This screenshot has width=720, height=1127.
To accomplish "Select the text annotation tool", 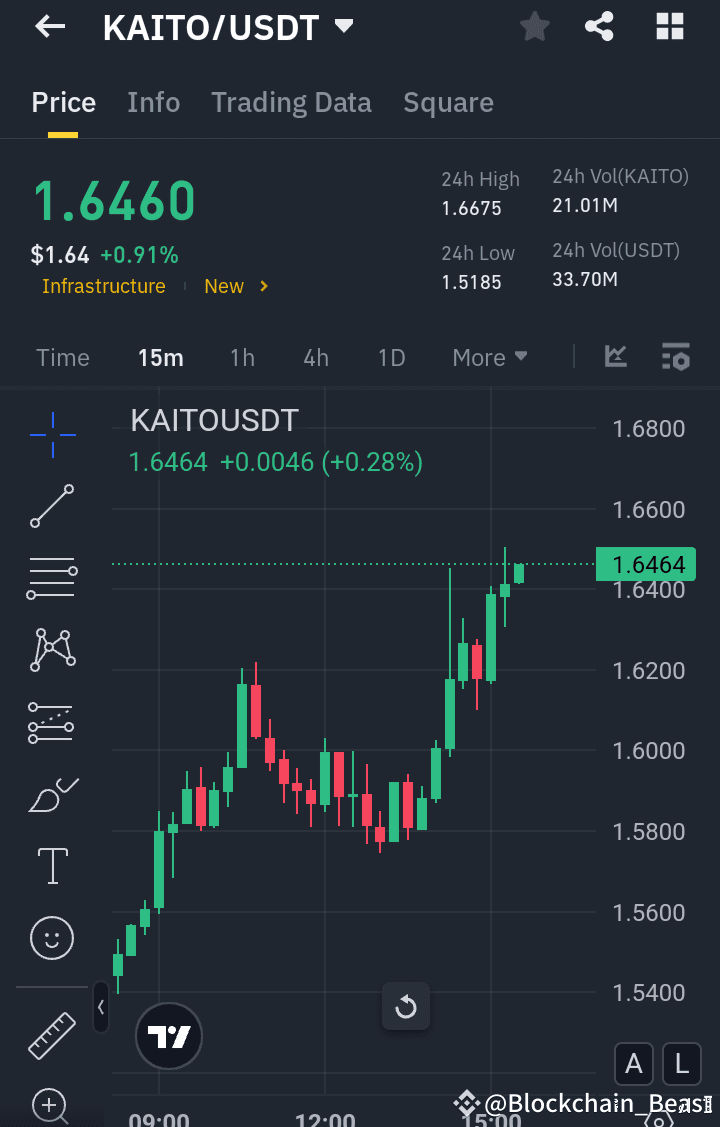I will point(51,866).
